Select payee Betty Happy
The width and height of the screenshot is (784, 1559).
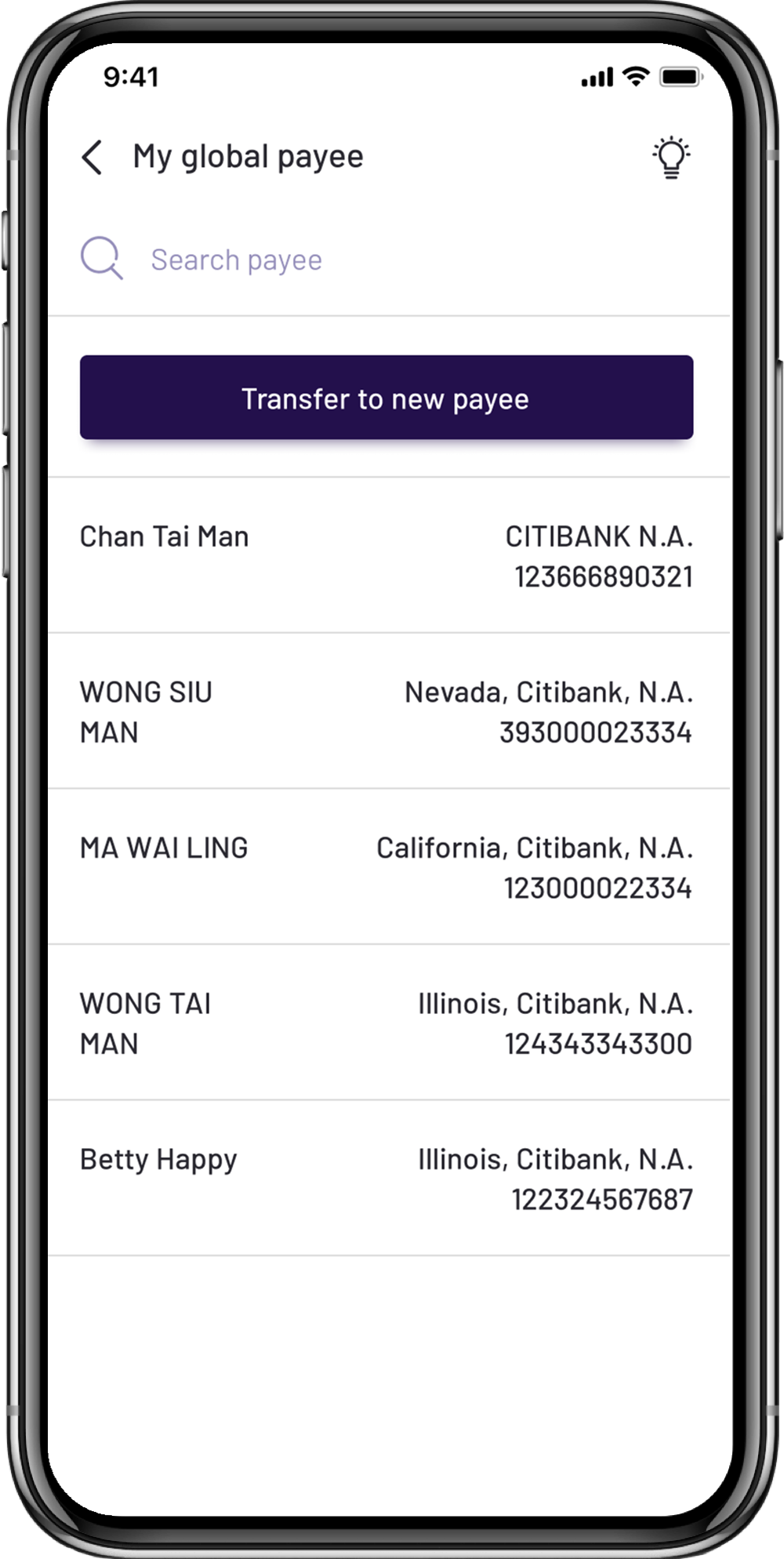(x=387, y=1178)
